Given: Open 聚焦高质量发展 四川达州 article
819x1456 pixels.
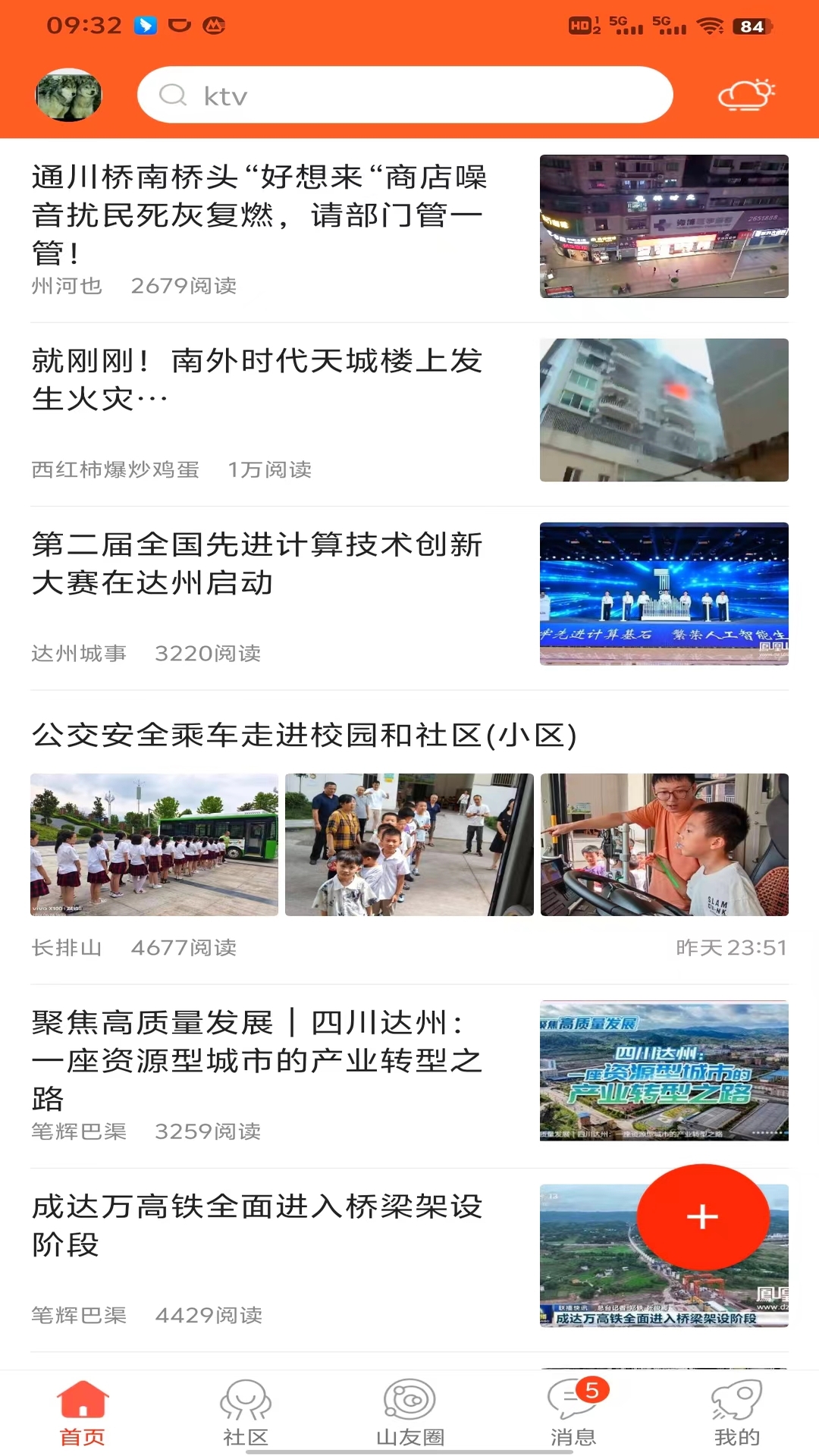Looking at the screenshot, I should pos(258,1060).
